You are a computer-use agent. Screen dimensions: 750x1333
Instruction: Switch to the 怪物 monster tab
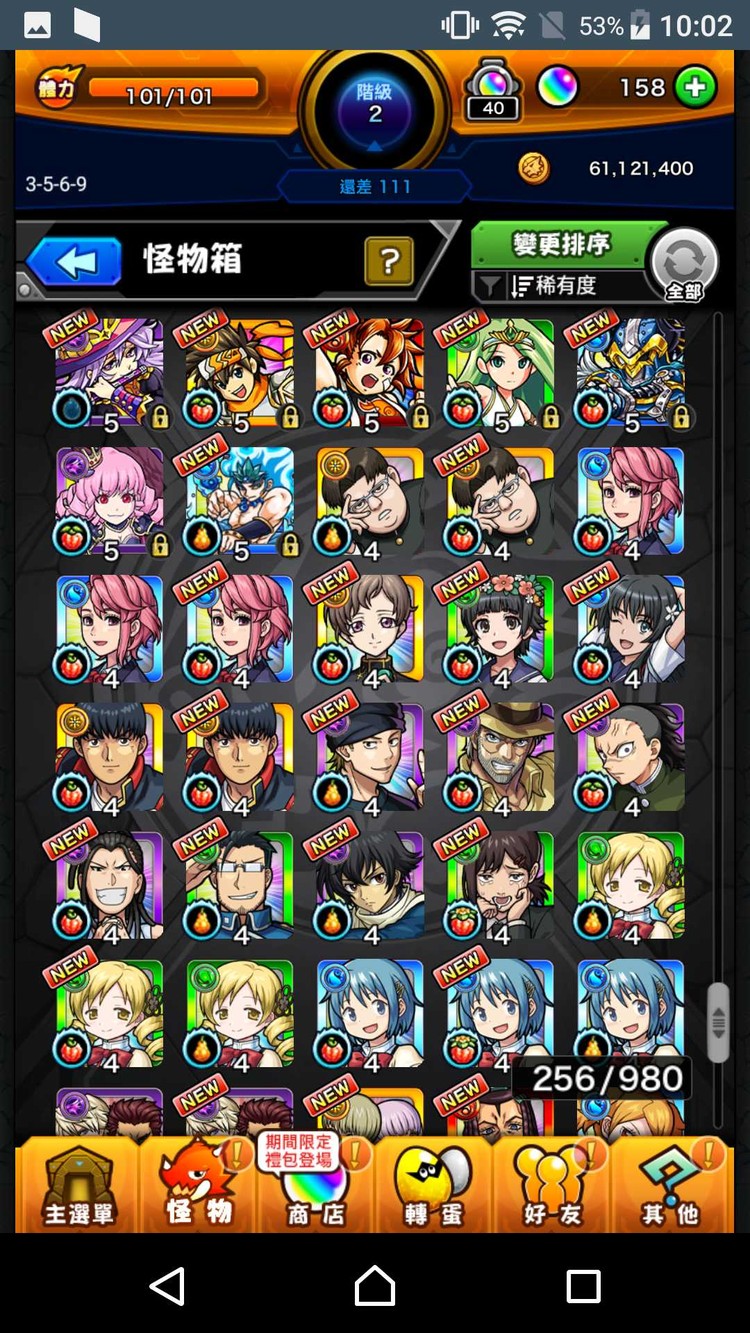197,1186
